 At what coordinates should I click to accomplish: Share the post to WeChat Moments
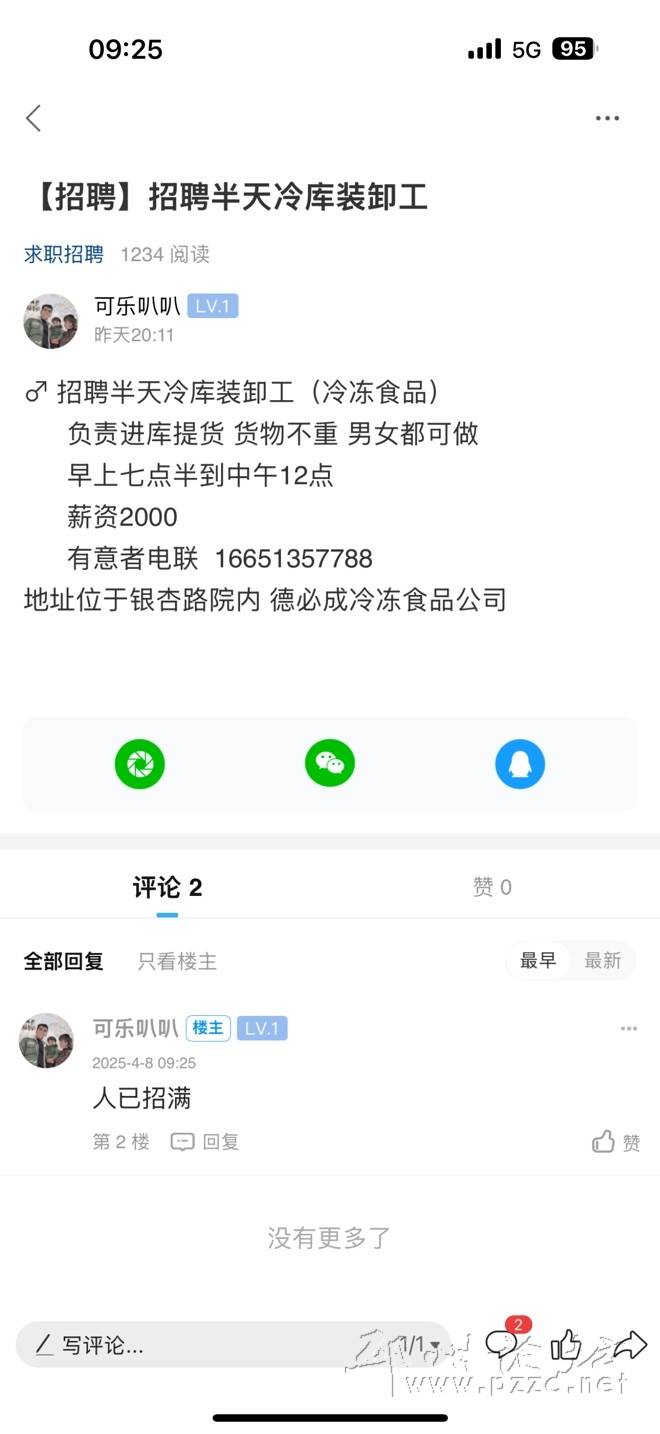pyautogui.click(x=139, y=765)
